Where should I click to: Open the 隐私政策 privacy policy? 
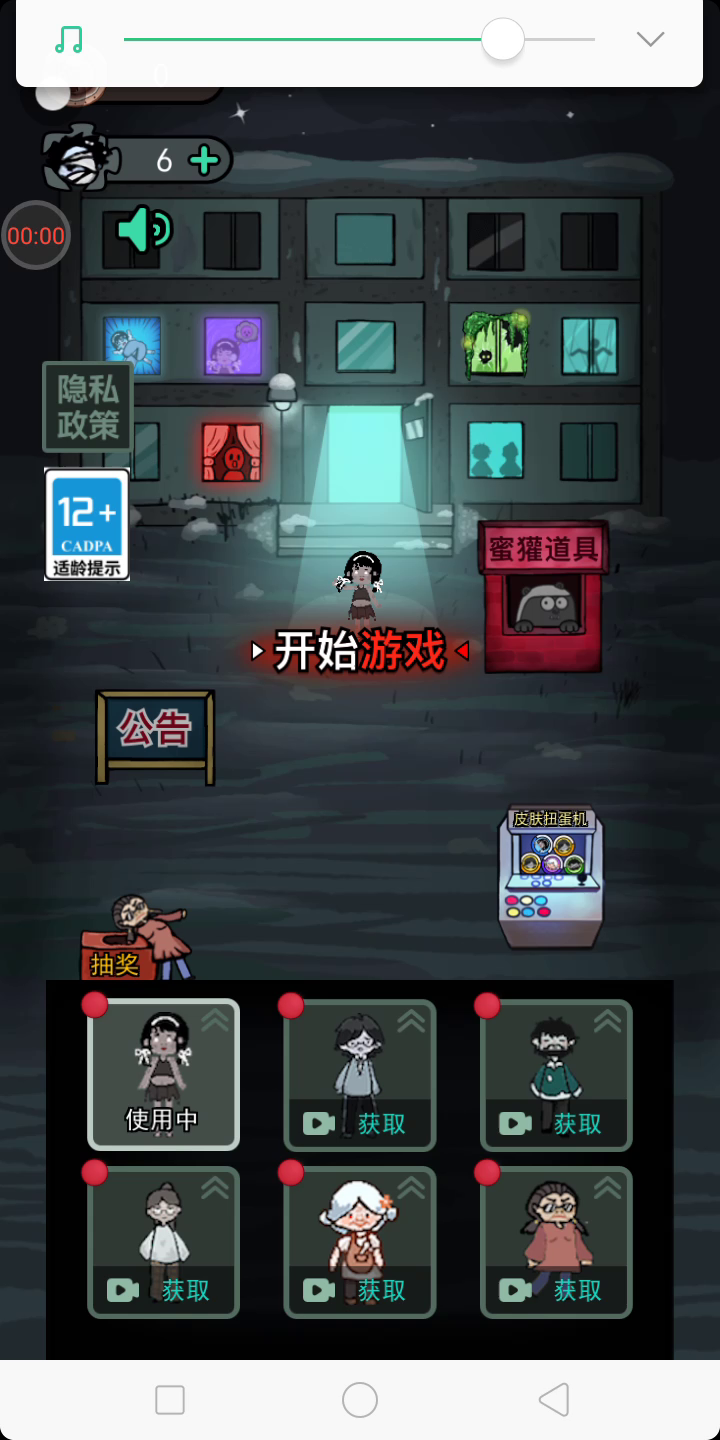pos(87,407)
